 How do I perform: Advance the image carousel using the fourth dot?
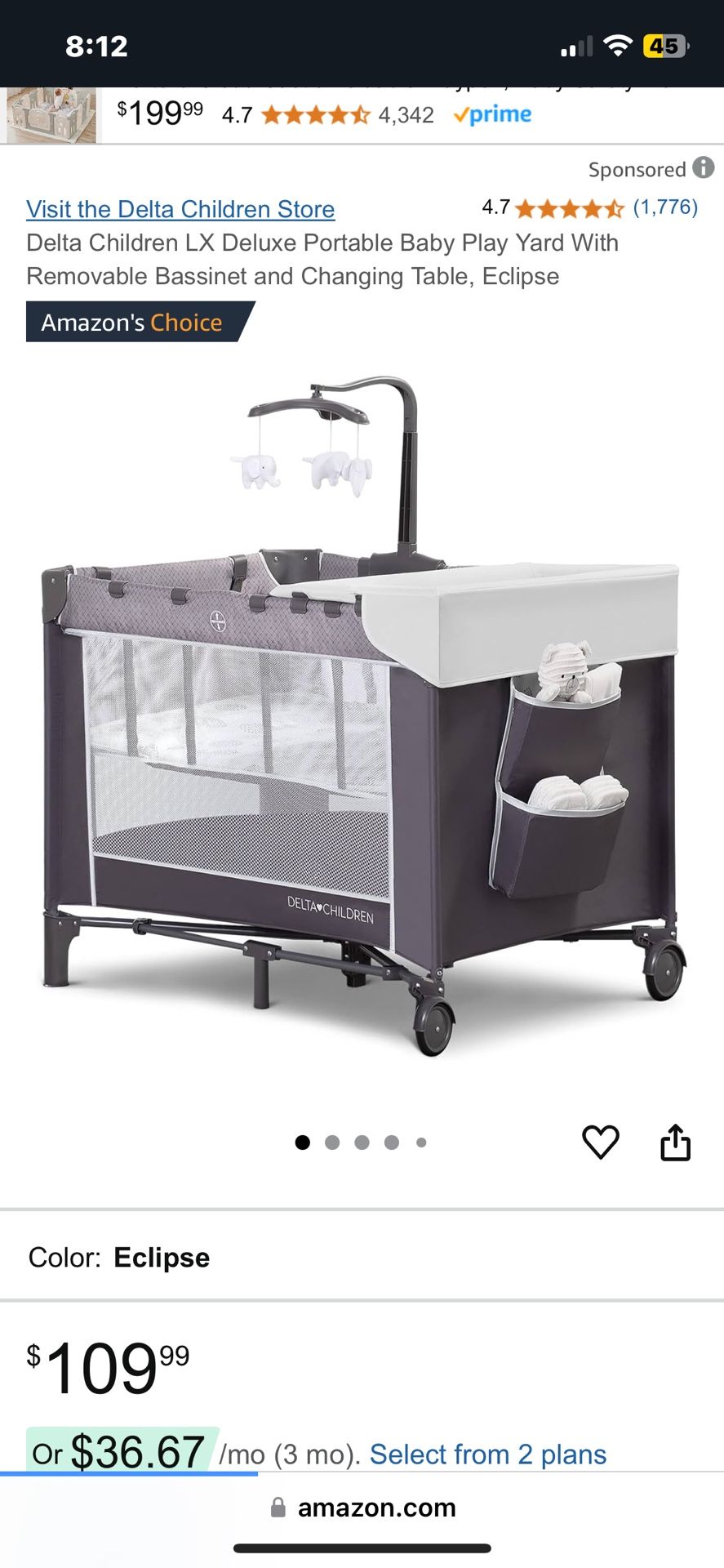coord(392,1142)
